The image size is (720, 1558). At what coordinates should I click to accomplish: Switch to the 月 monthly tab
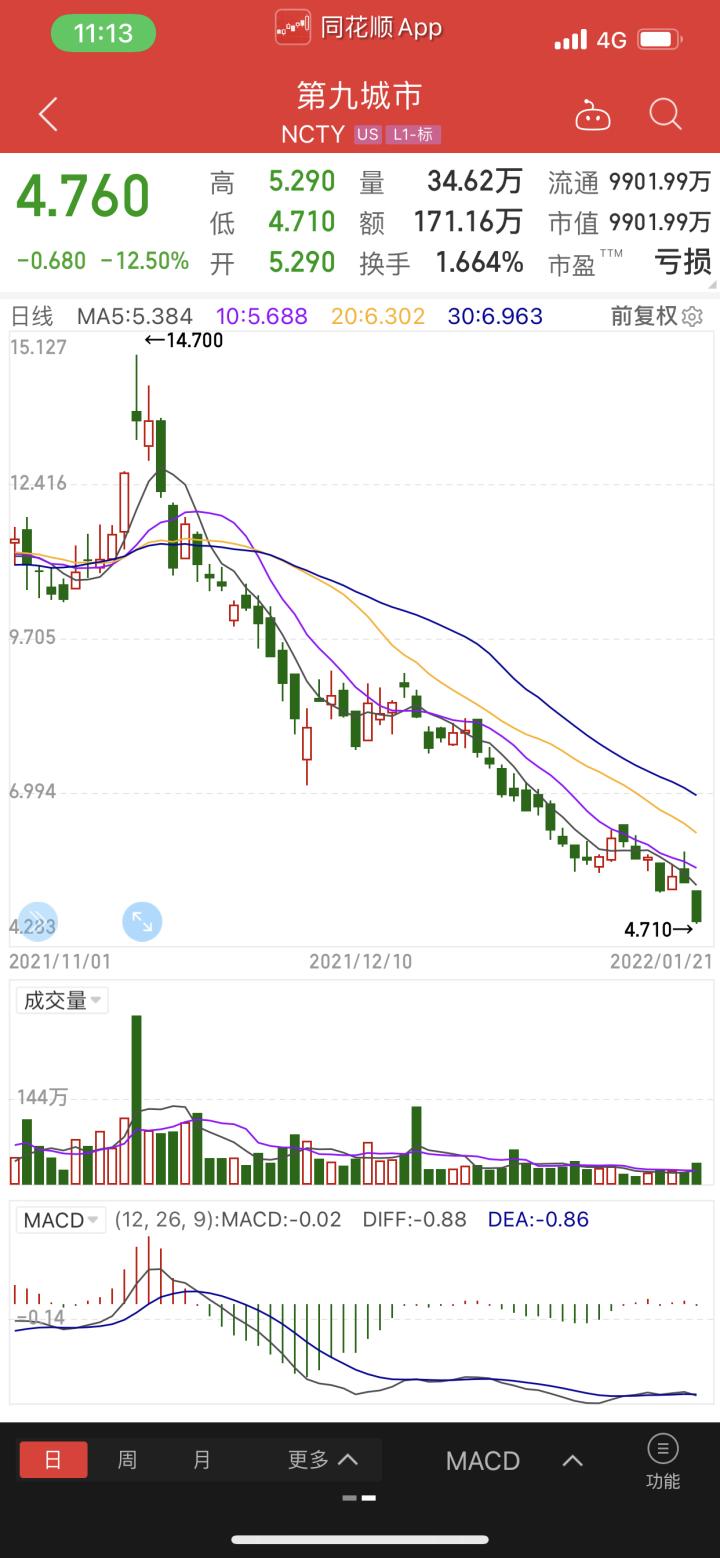pyautogui.click(x=201, y=1460)
